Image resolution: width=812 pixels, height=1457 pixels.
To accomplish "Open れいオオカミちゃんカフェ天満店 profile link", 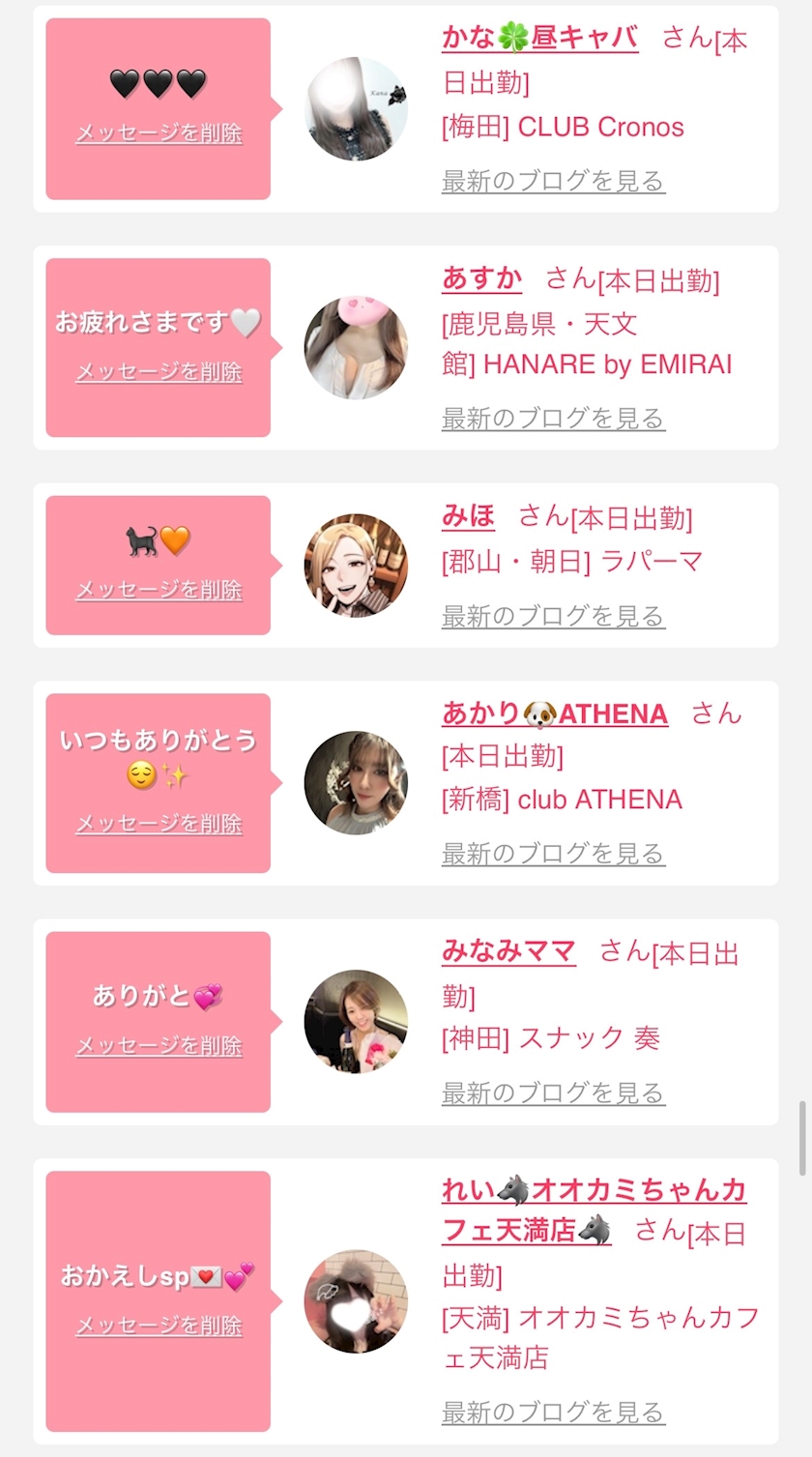I will [594, 1210].
